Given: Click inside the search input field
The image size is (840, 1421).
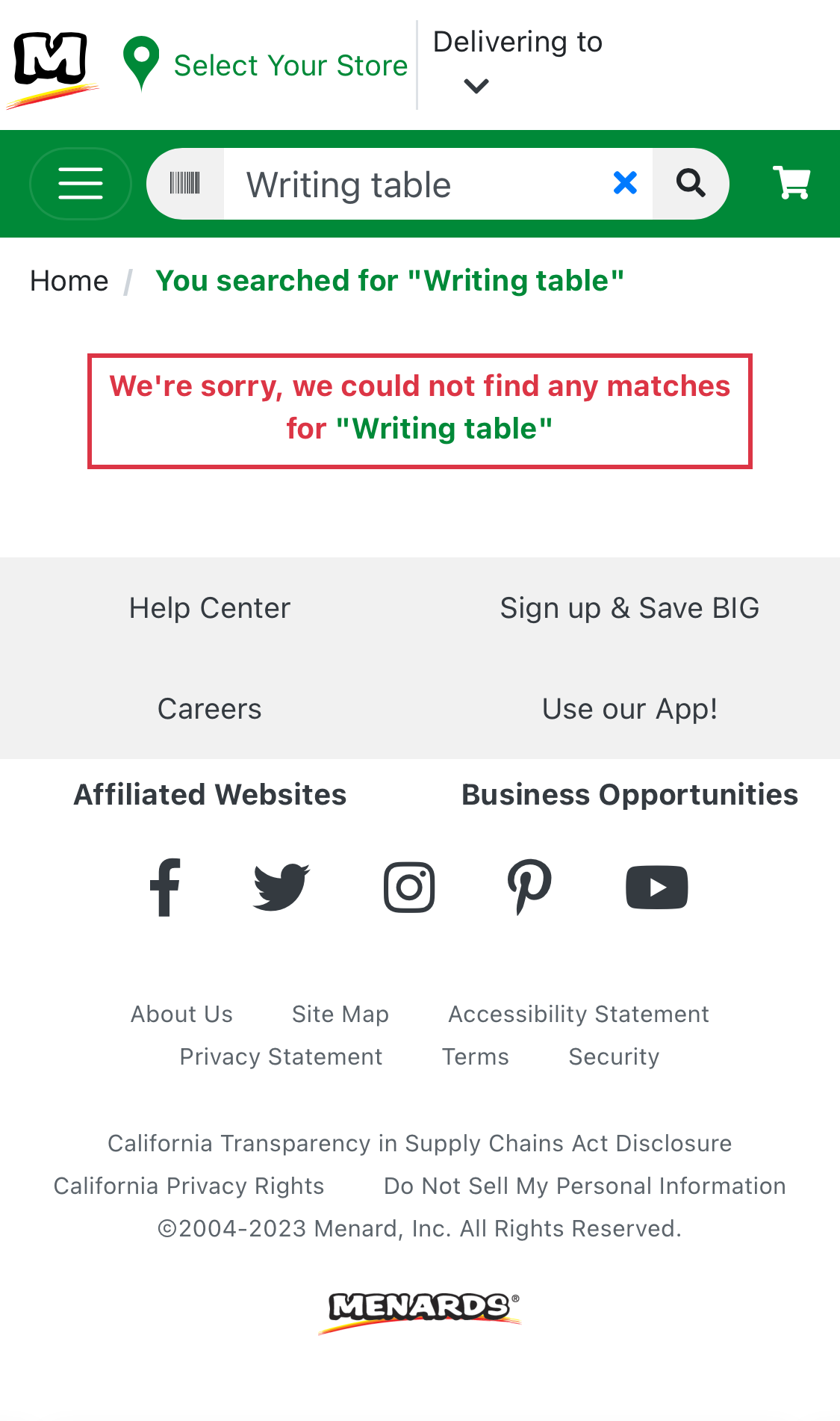Looking at the screenshot, I should click(x=418, y=183).
